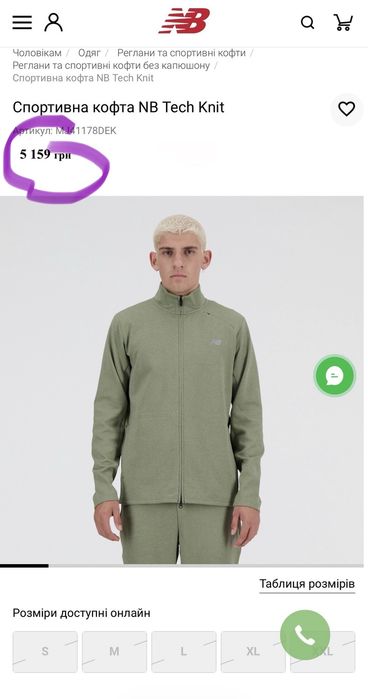Screen dimensions: 368x699
Task: Open the hamburger menu
Action: click(22, 22)
